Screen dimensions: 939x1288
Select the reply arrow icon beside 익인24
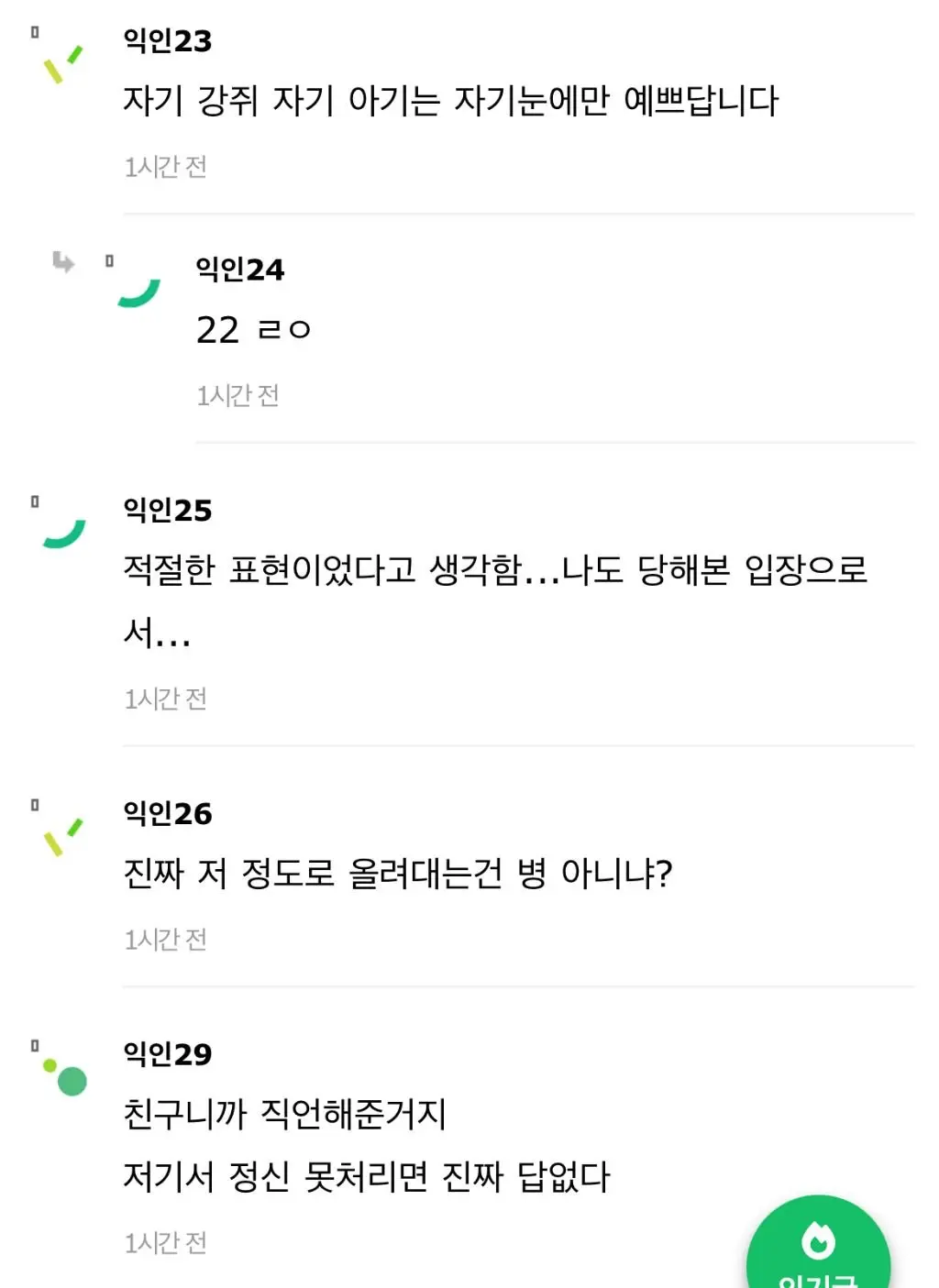(x=64, y=264)
